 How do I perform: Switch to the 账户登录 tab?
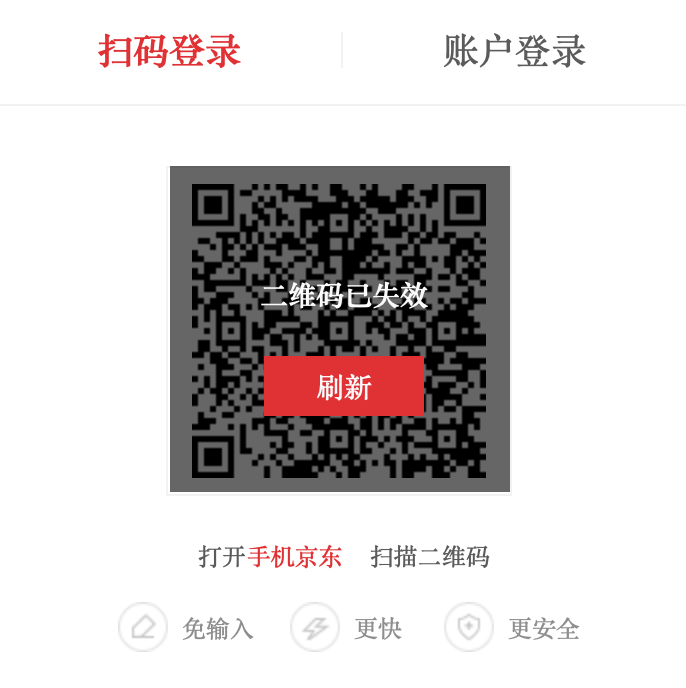point(514,51)
